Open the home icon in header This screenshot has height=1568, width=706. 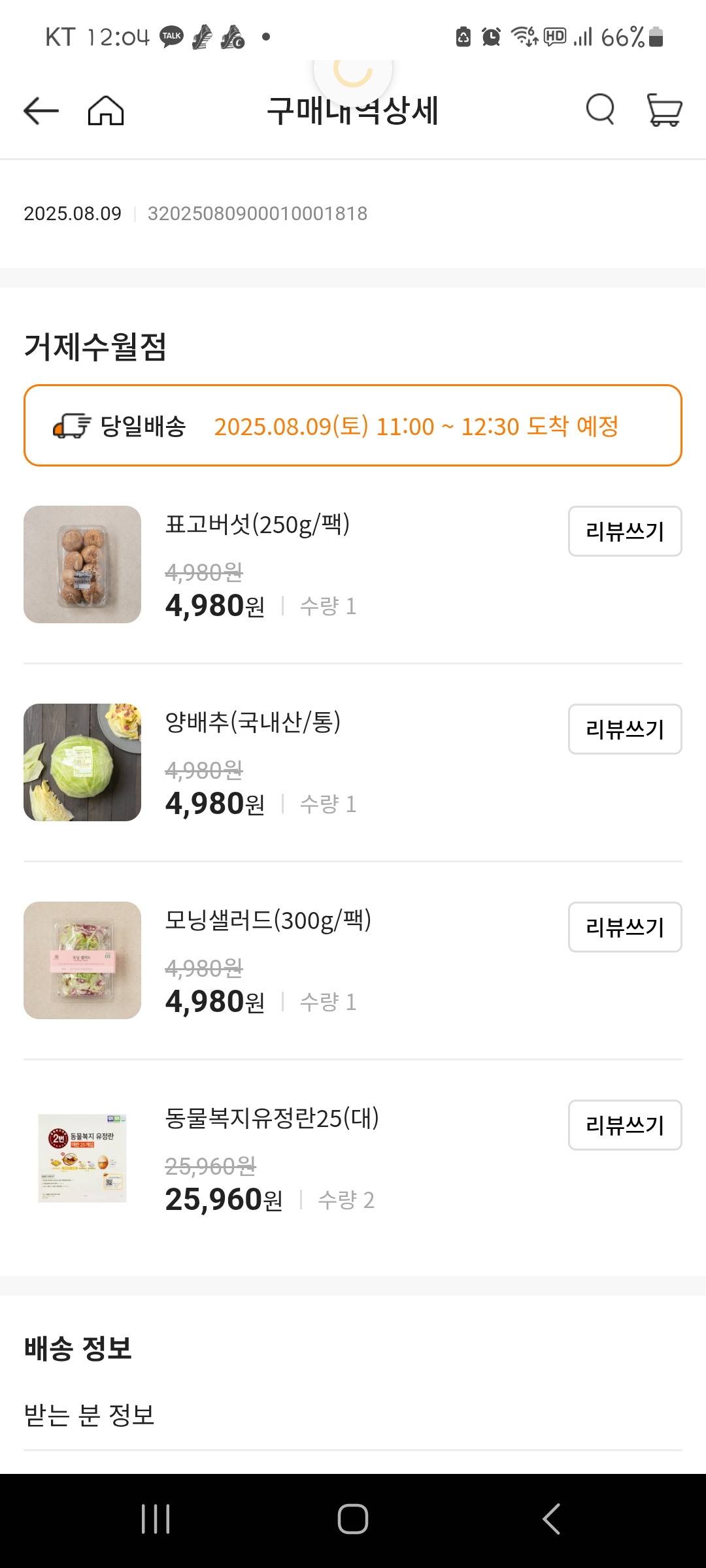(106, 110)
